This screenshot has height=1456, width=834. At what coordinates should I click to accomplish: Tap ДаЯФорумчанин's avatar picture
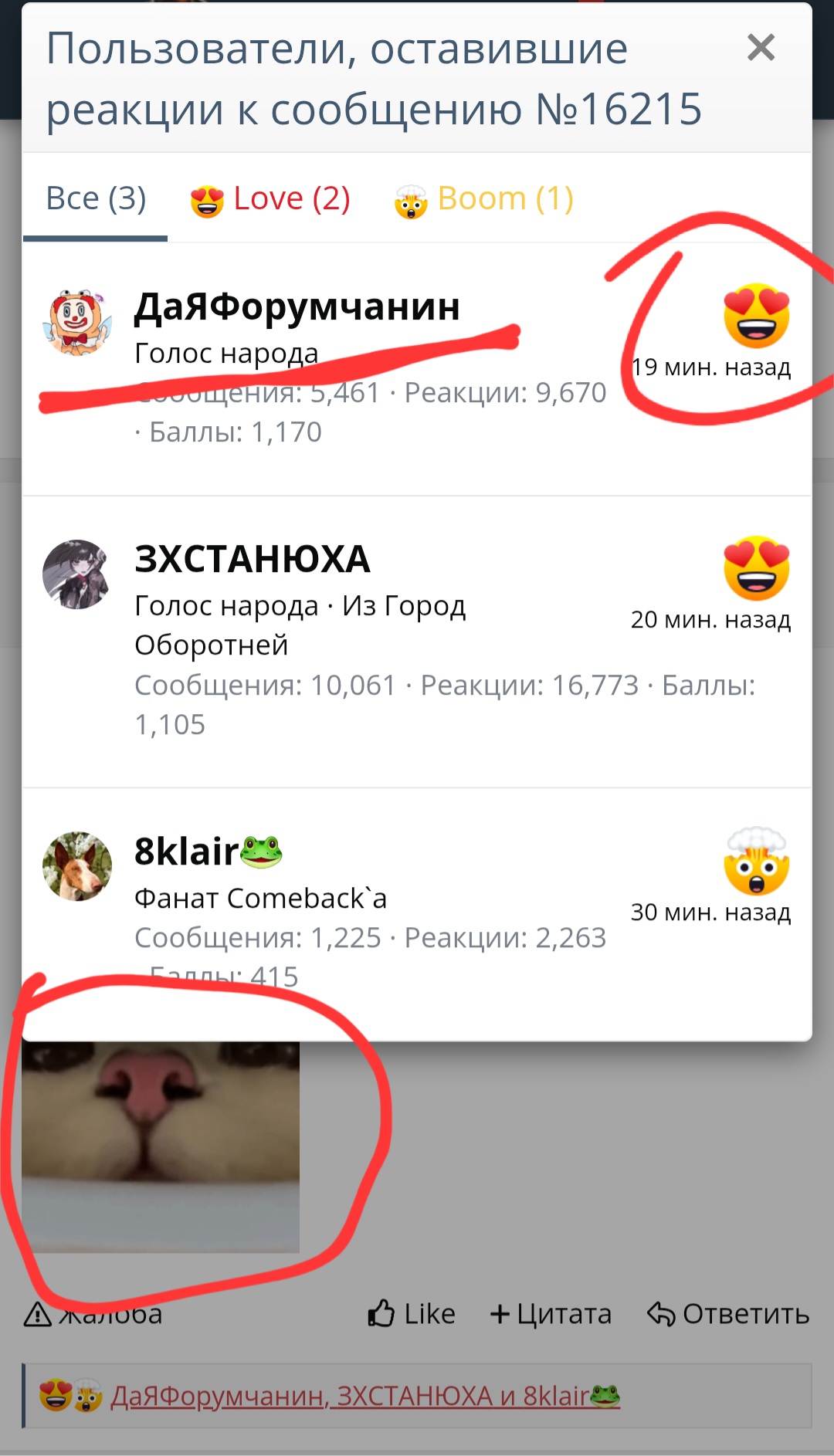pos(76,323)
